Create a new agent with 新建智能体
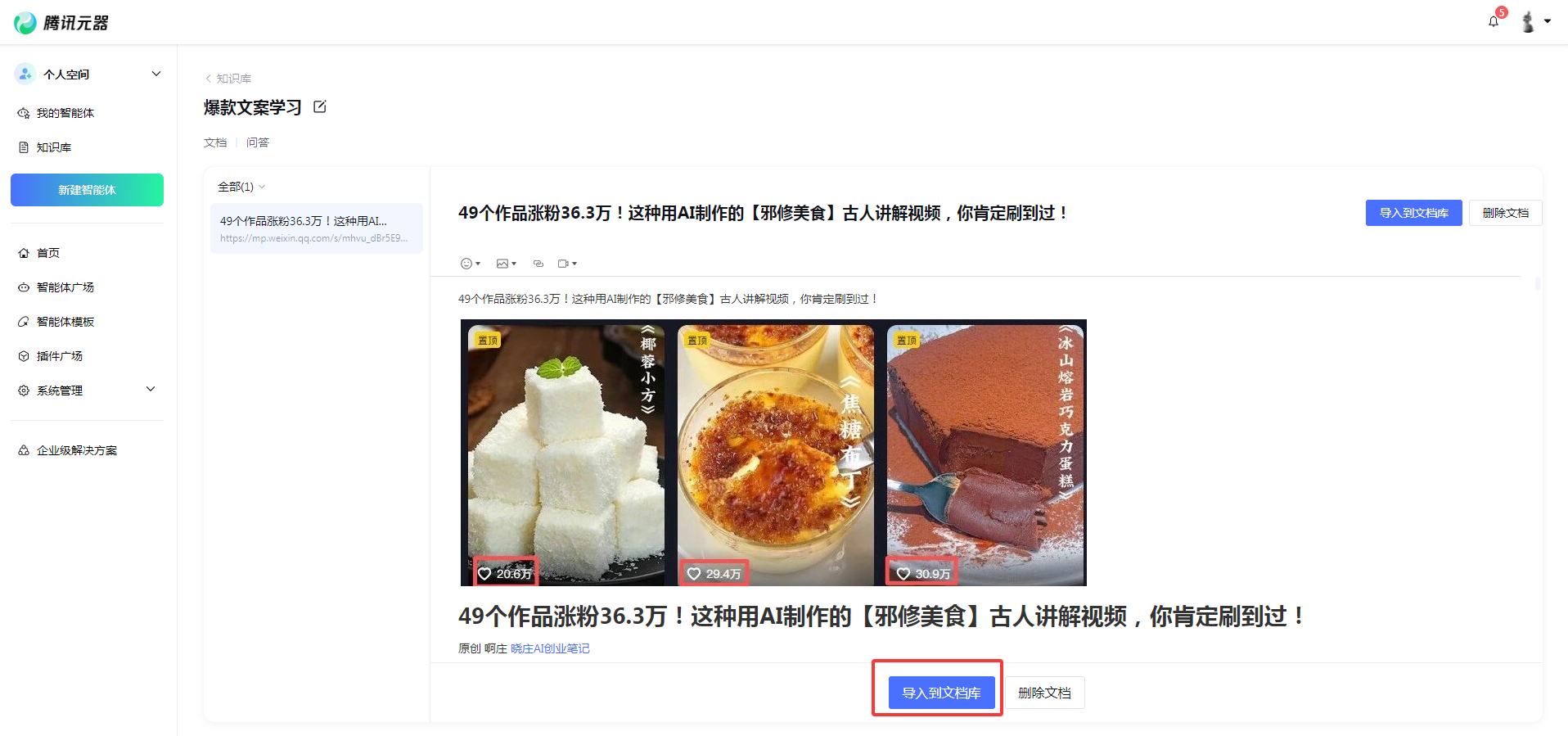Image resolution: width=1568 pixels, height=736 pixels. [x=87, y=190]
